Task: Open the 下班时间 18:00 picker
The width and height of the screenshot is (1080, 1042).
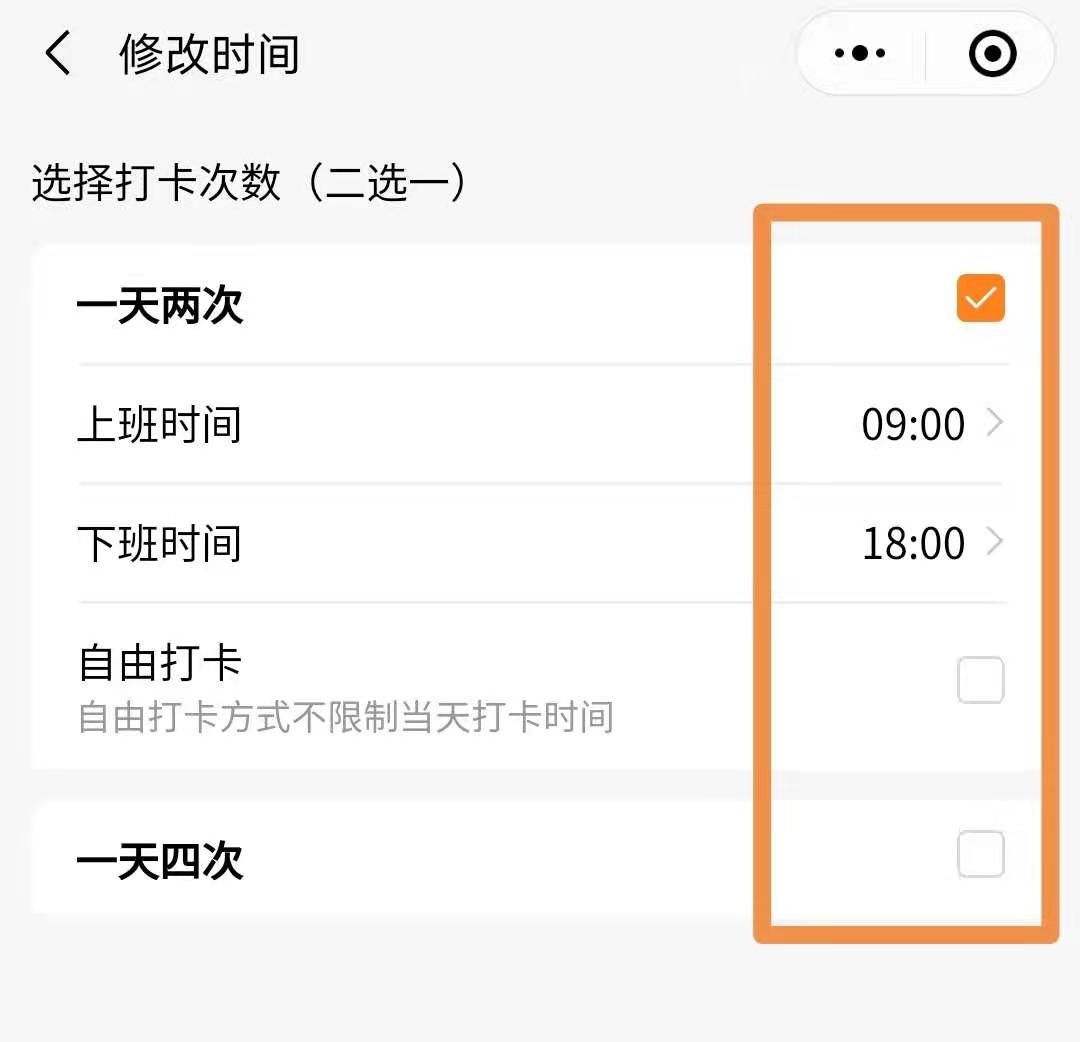Action: 930,543
